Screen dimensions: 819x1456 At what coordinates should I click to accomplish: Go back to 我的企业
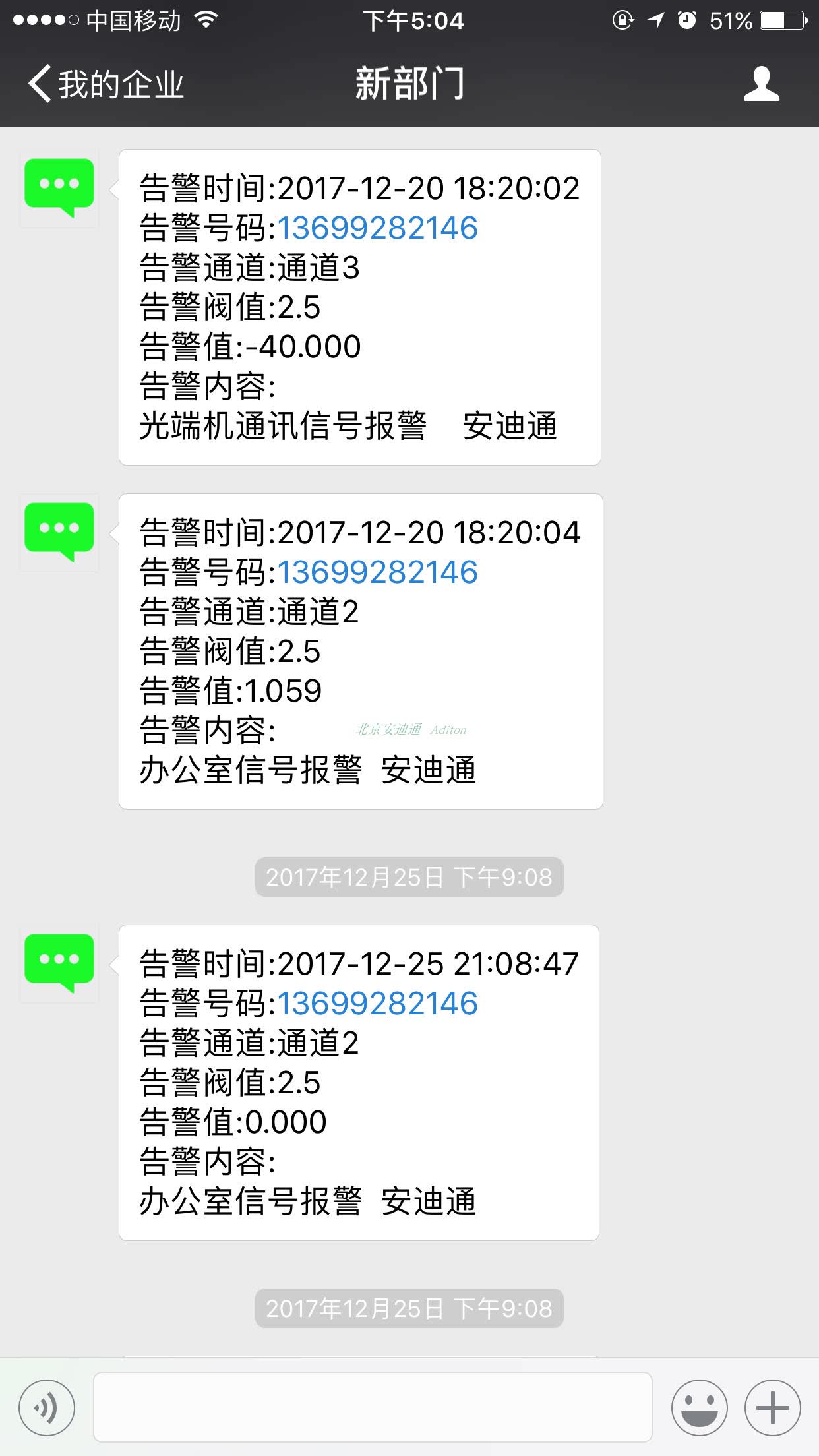106,84
